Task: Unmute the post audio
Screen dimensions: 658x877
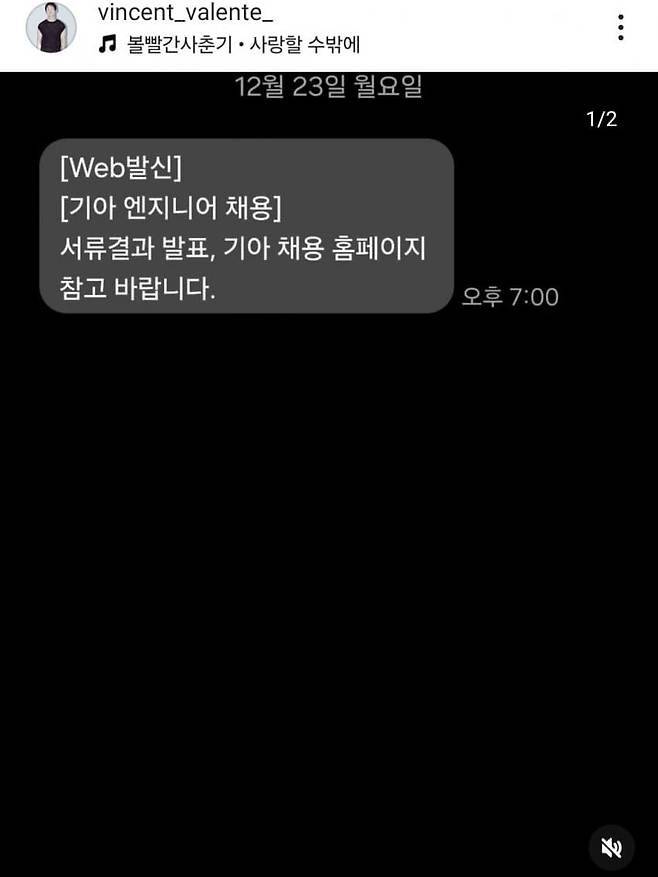Action: (611, 848)
